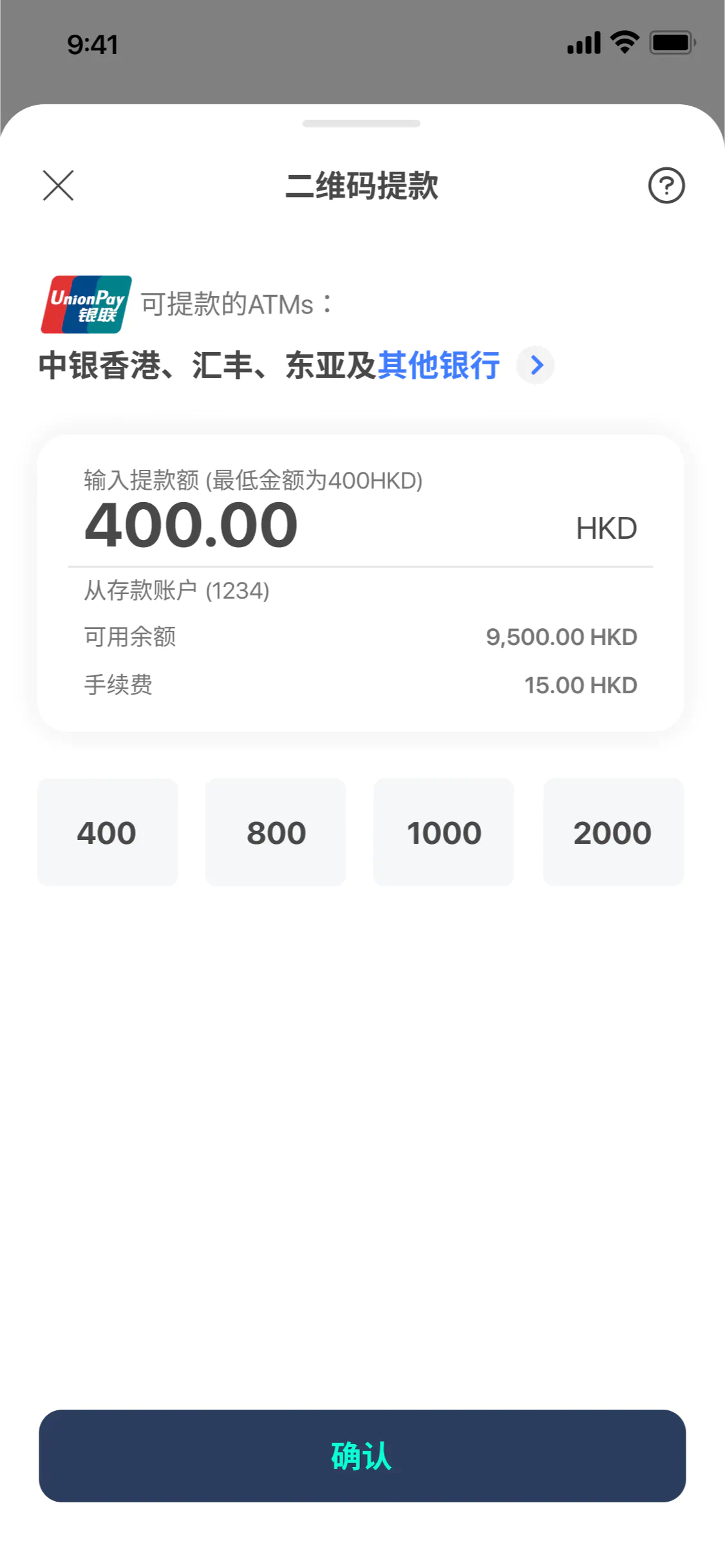This screenshot has height=1568, width=725.
Task: Confirm withdrawal with 确认 button
Action: 362,1456
